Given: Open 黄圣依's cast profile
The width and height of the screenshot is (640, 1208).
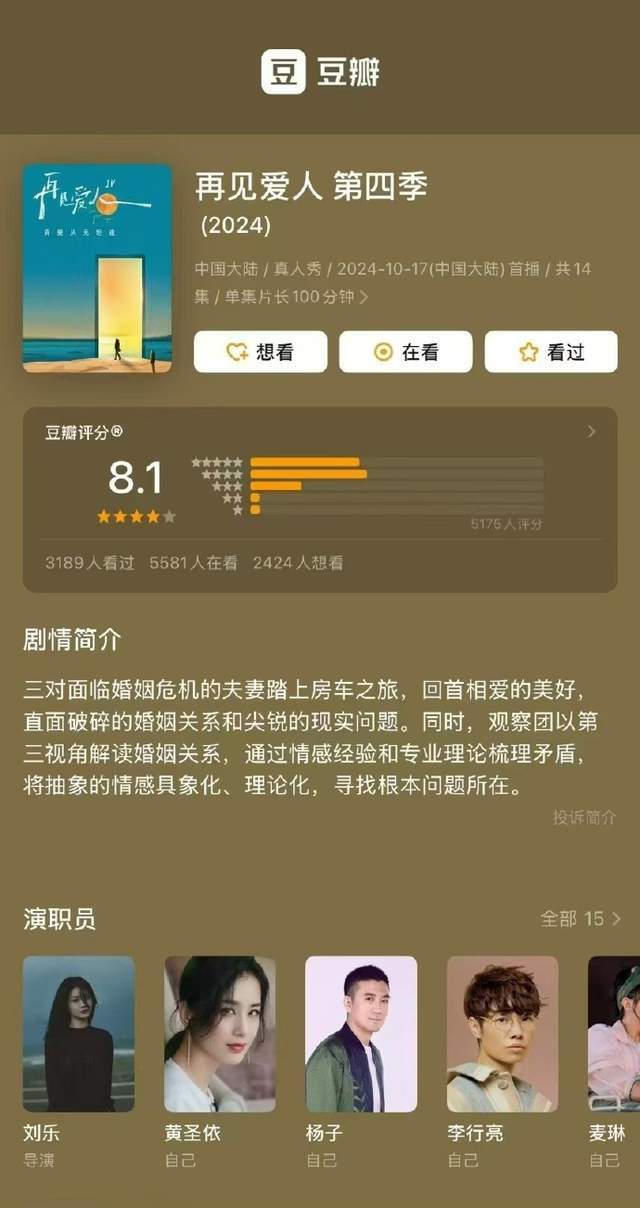Looking at the screenshot, I should point(220,1034).
